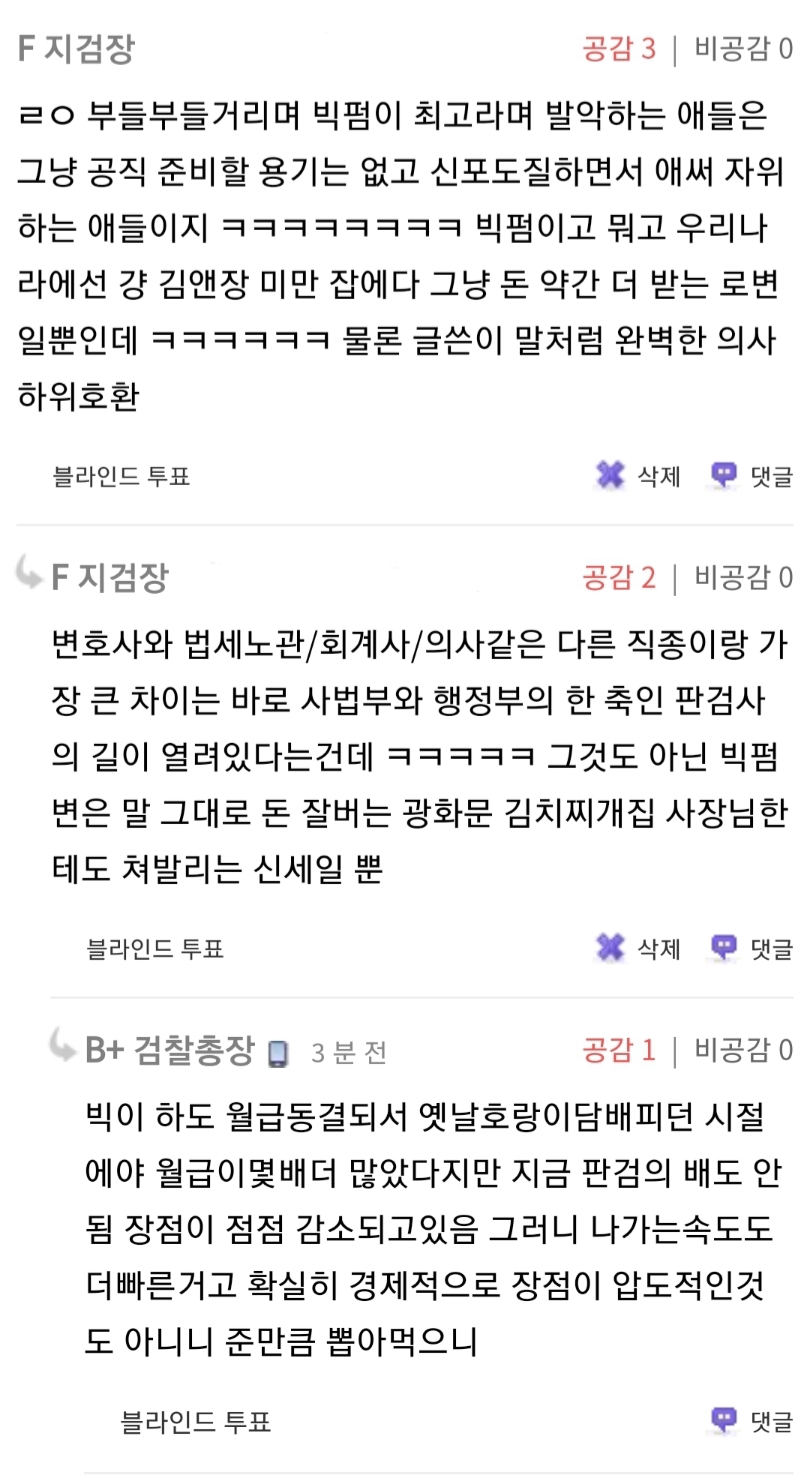Tap 공감 on the second 지검장 reply
The width and height of the screenshot is (808, 1482).
(x=618, y=577)
